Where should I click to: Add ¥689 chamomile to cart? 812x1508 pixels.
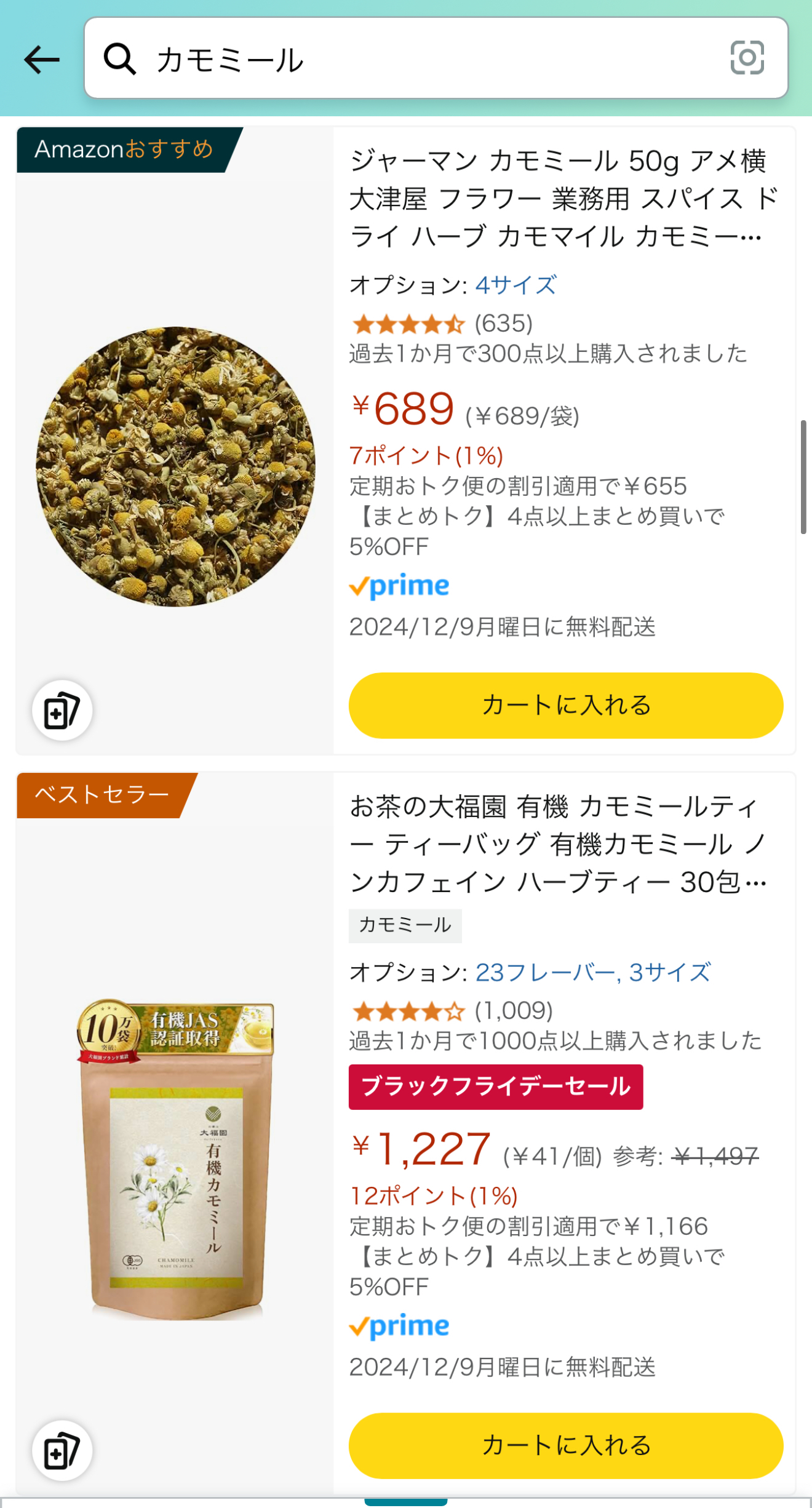coord(565,705)
